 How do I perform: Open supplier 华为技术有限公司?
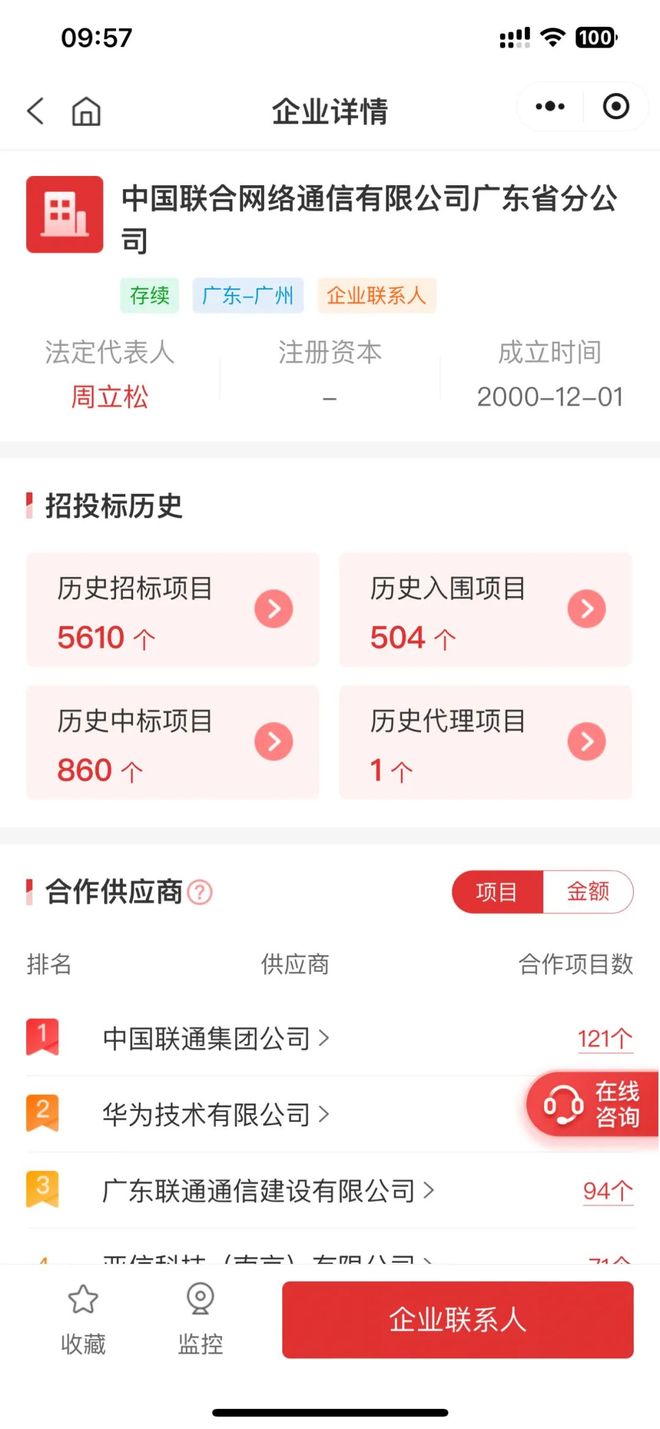pyautogui.click(x=217, y=1115)
